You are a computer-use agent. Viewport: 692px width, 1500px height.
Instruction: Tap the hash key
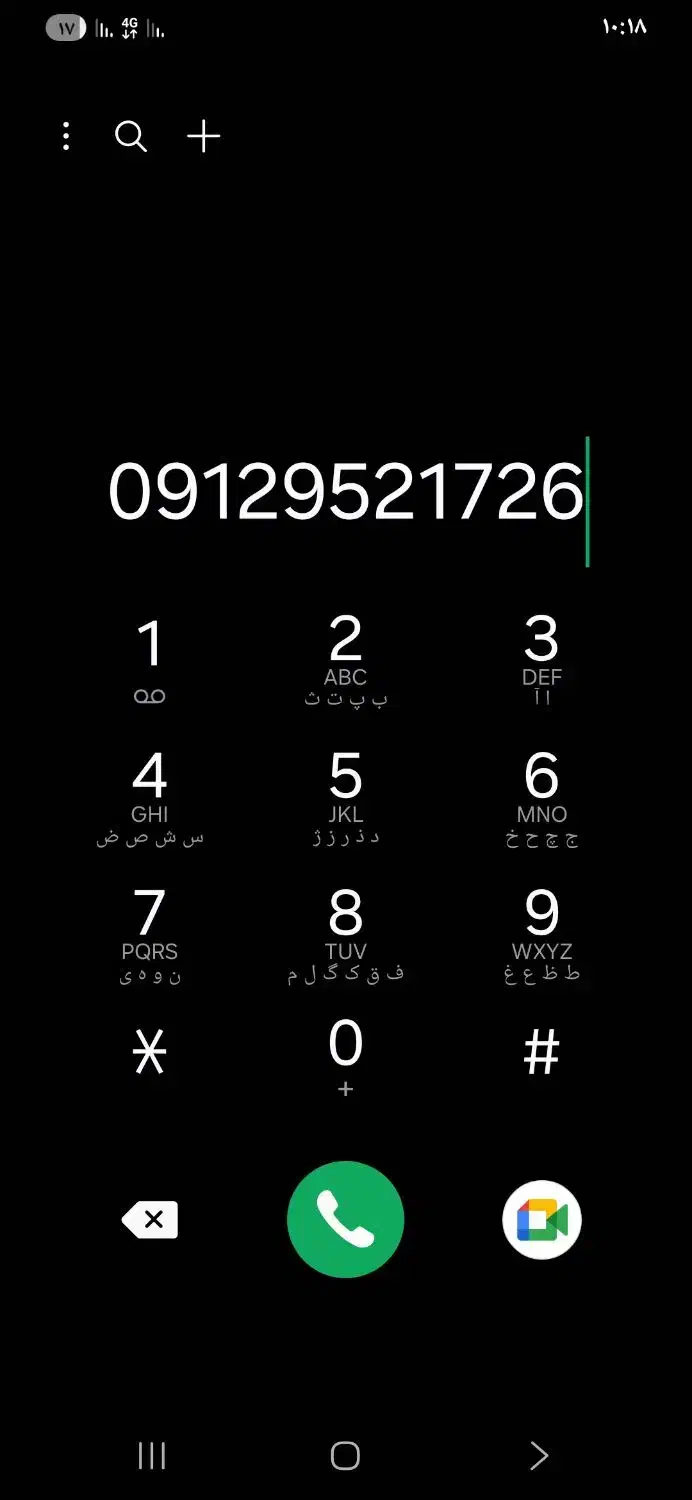click(542, 1054)
